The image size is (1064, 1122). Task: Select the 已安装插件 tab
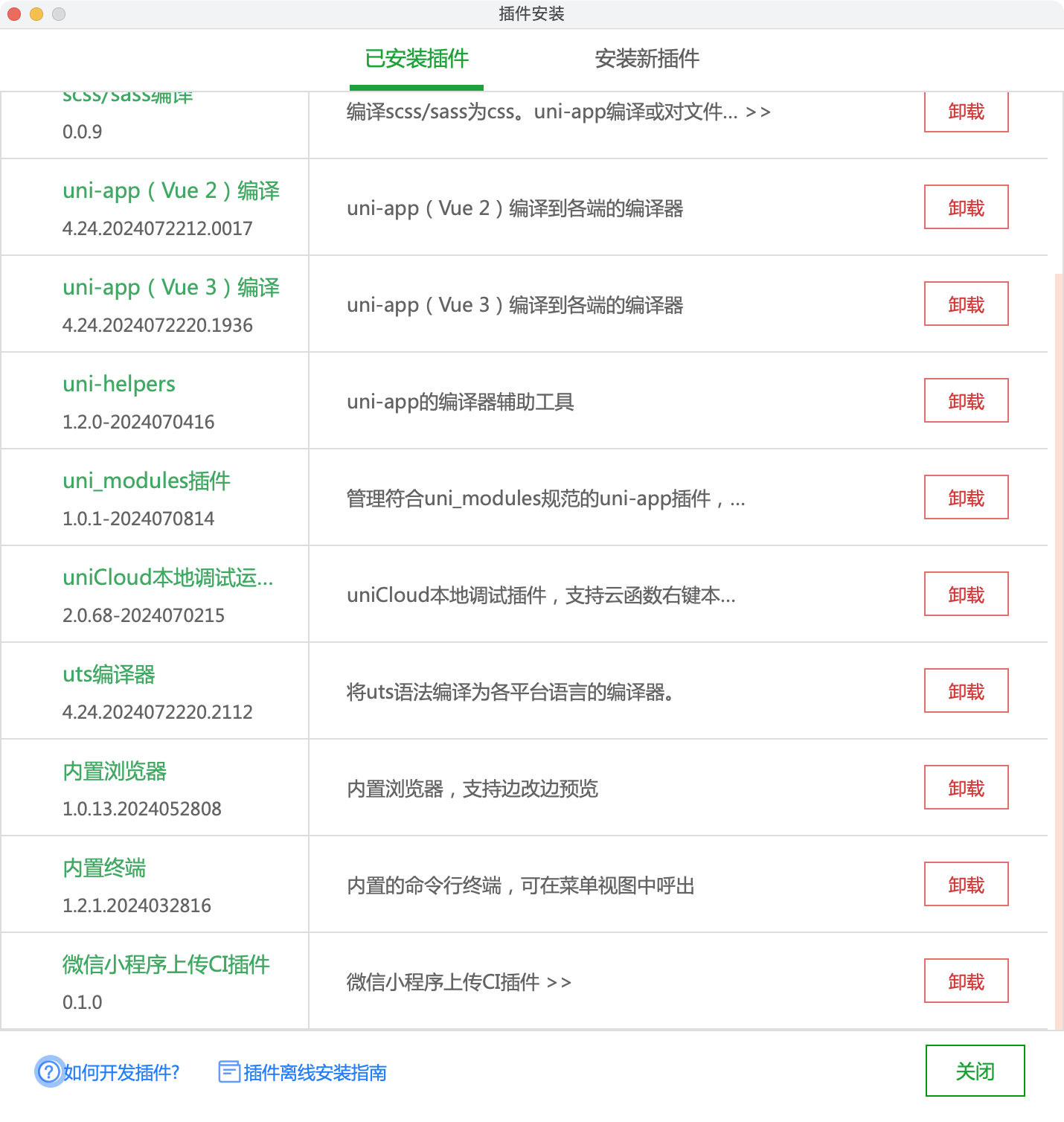coord(417,59)
